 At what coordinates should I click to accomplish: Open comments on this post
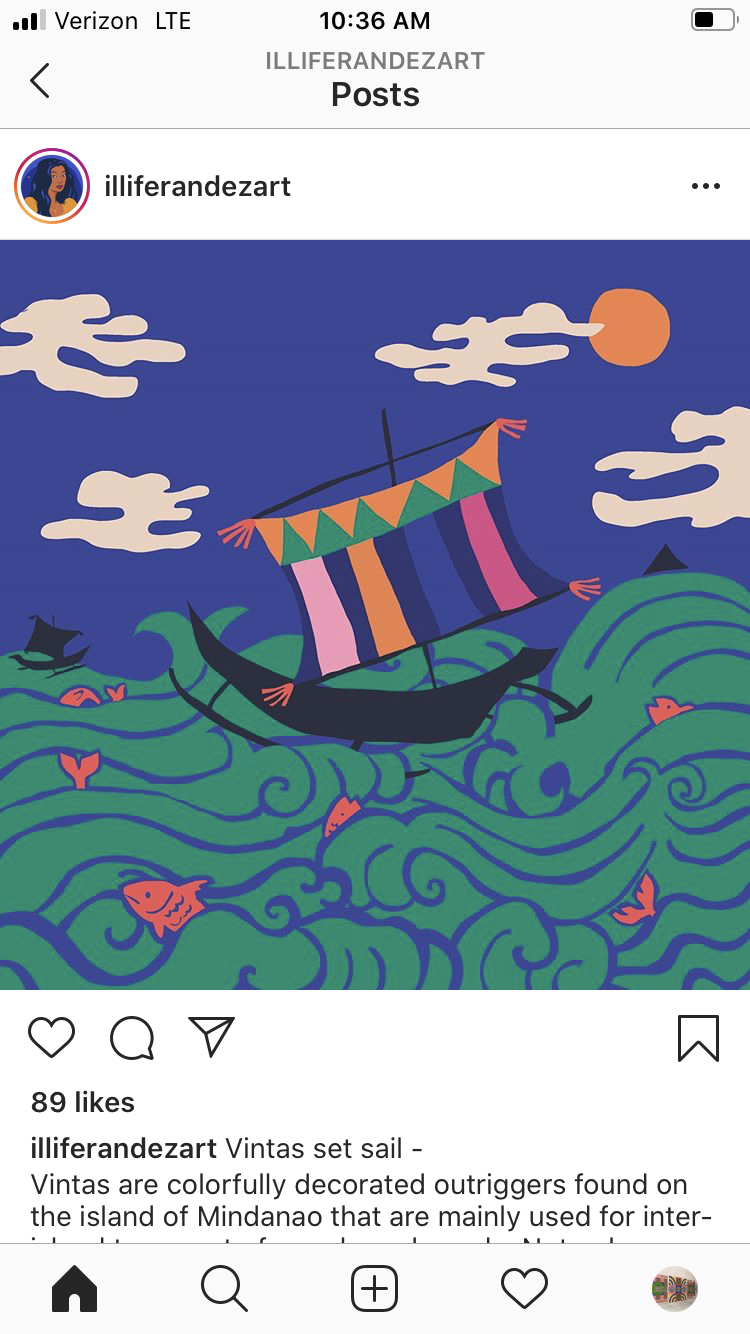click(x=132, y=1038)
